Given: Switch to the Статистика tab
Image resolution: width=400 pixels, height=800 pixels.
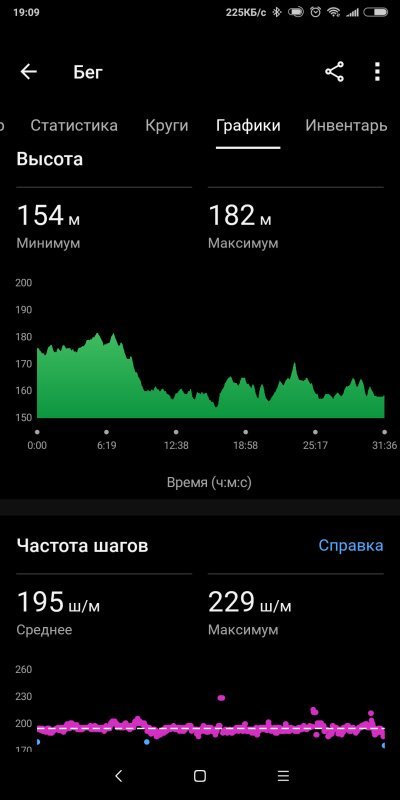Looking at the screenshot, I should coord(74,126).
